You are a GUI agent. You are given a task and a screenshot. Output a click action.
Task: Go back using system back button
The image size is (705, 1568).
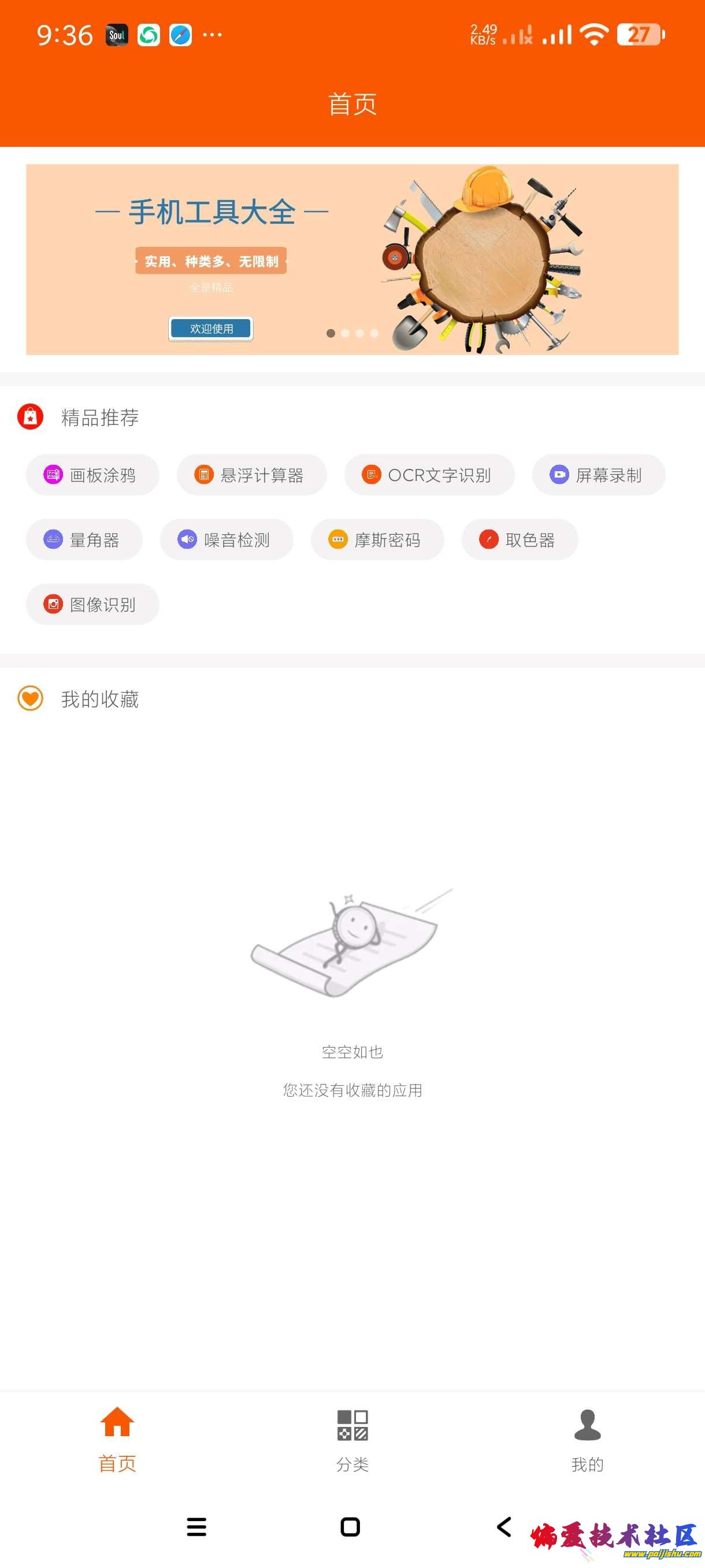tap(504, 1526)
